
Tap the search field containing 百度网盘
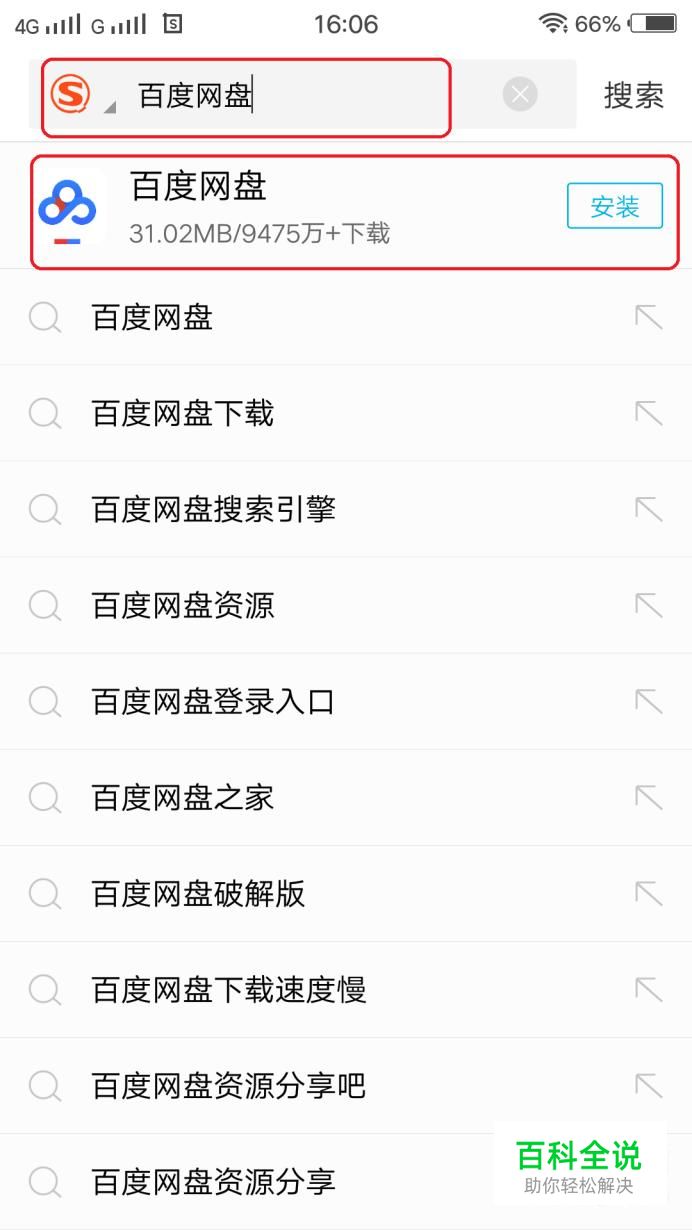click(300, 96)
